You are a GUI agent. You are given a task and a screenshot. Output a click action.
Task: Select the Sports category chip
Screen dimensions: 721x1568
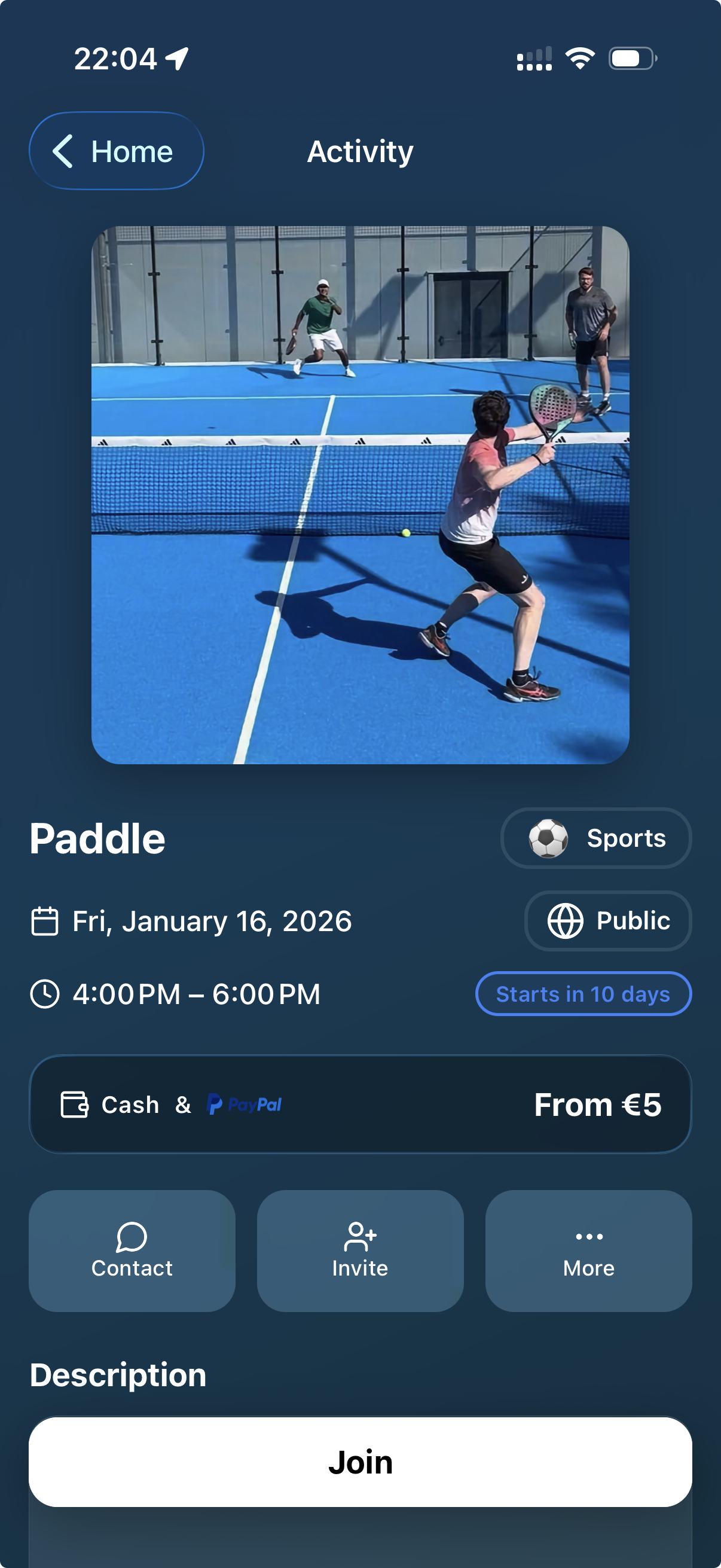pos(595,838)
